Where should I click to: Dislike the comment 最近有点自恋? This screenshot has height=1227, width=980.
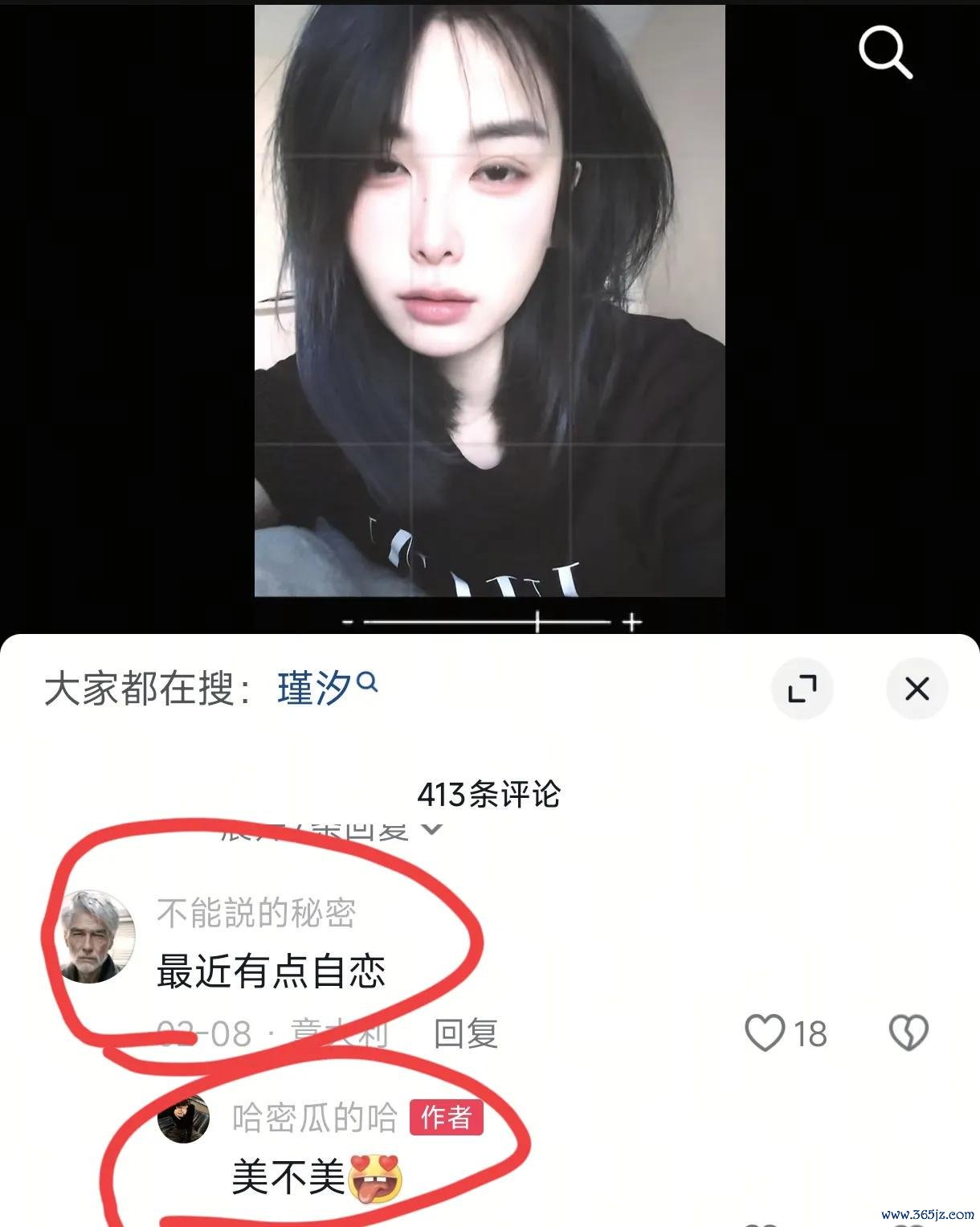coord(909,1033)
